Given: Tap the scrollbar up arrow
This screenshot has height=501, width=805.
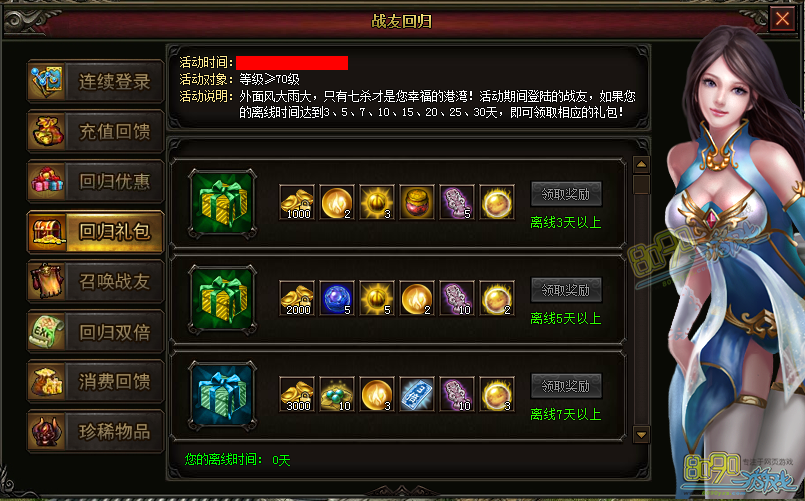Looking at the screenshot, I should (642, 162).
